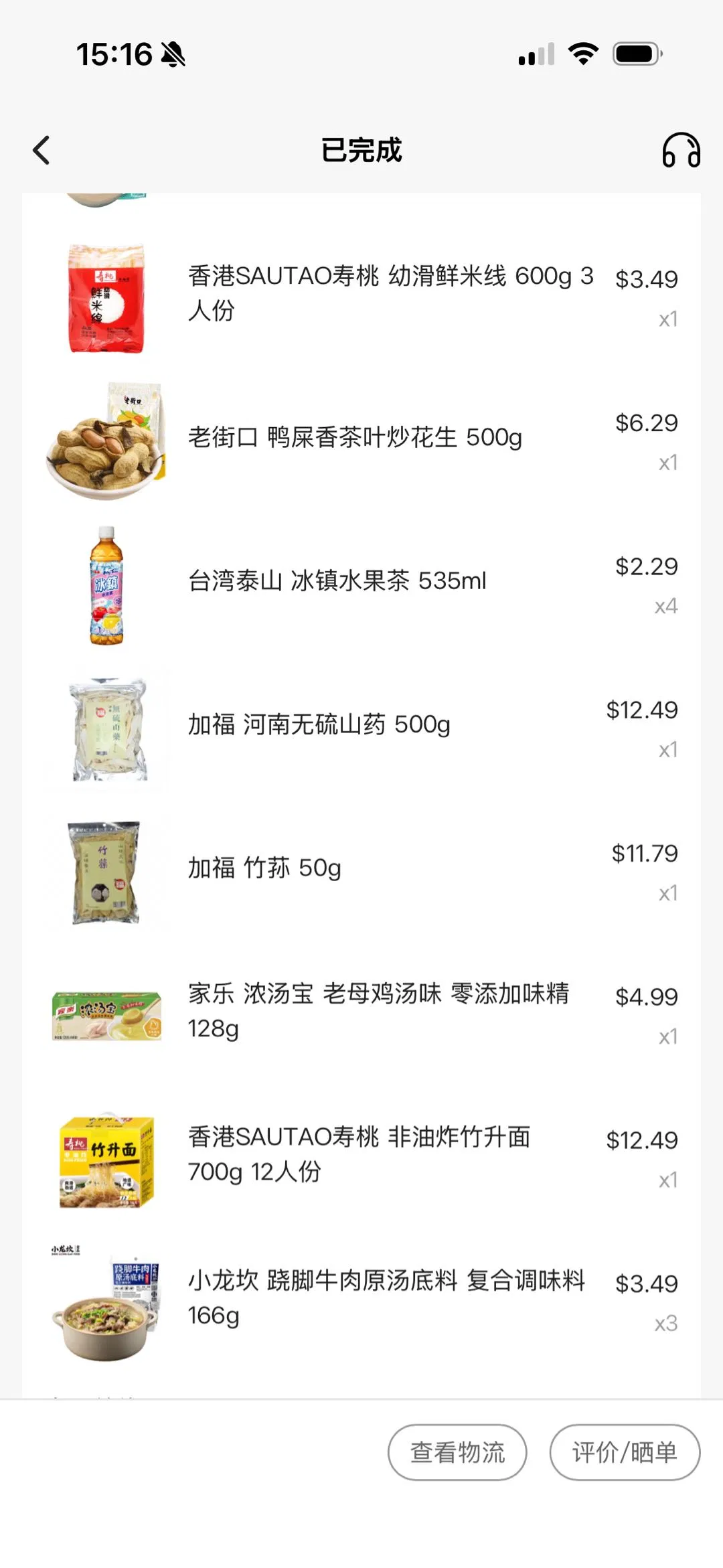
Task: Select the 加福 河南无硫山药 500g row
Action: click(x=319, y=724)
